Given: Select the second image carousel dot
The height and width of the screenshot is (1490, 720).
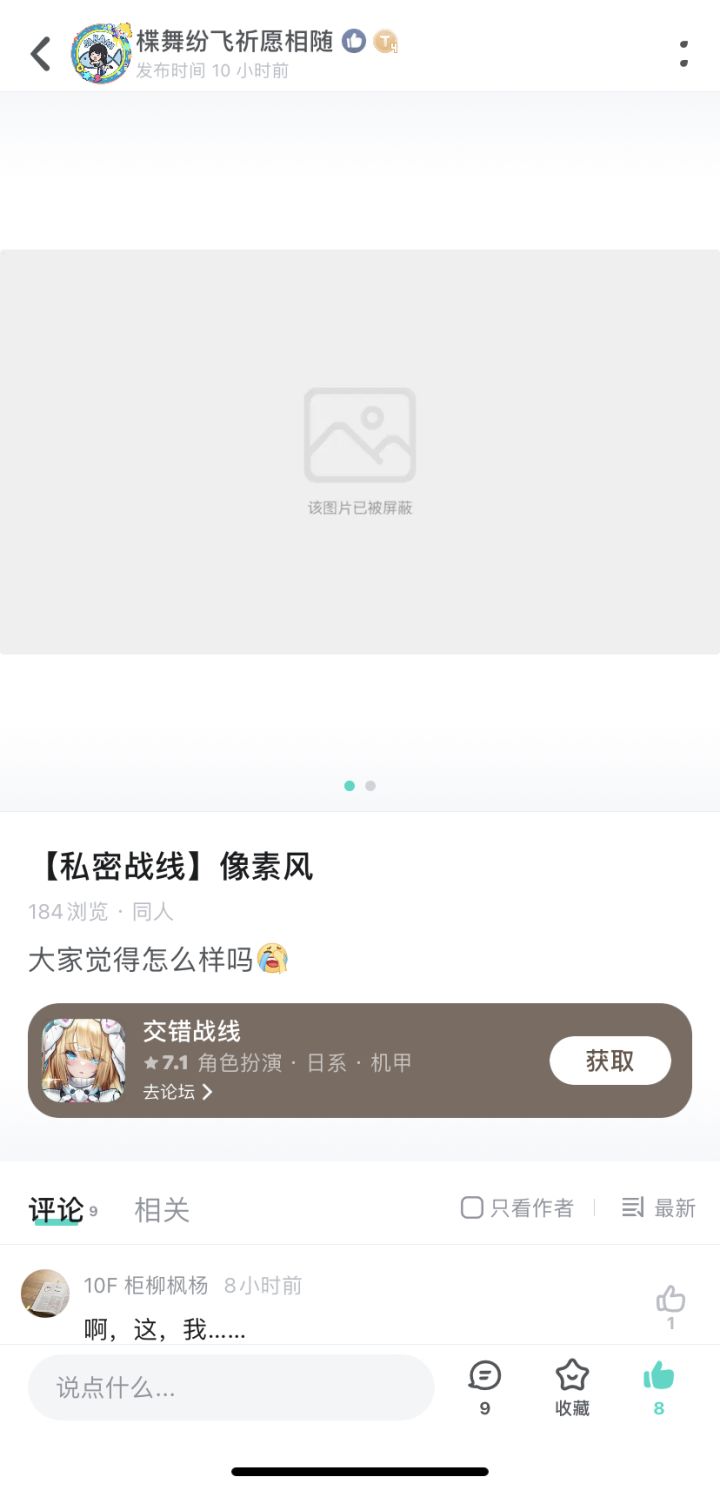Looking at the screenshot, I should (370, 785).
